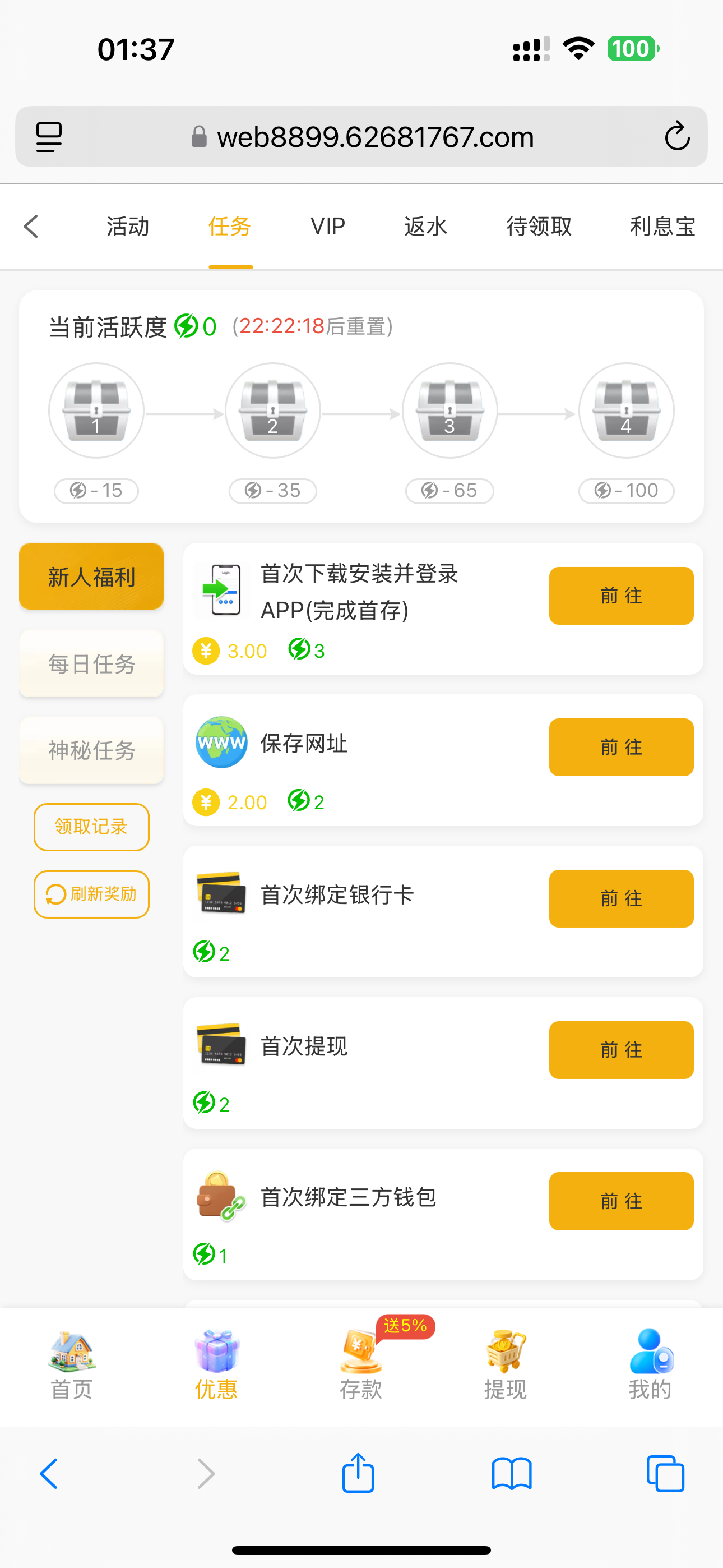This screenshot has height=1568, width=723.
Task: Open the 我的 profile tab
Action: 650,1364
